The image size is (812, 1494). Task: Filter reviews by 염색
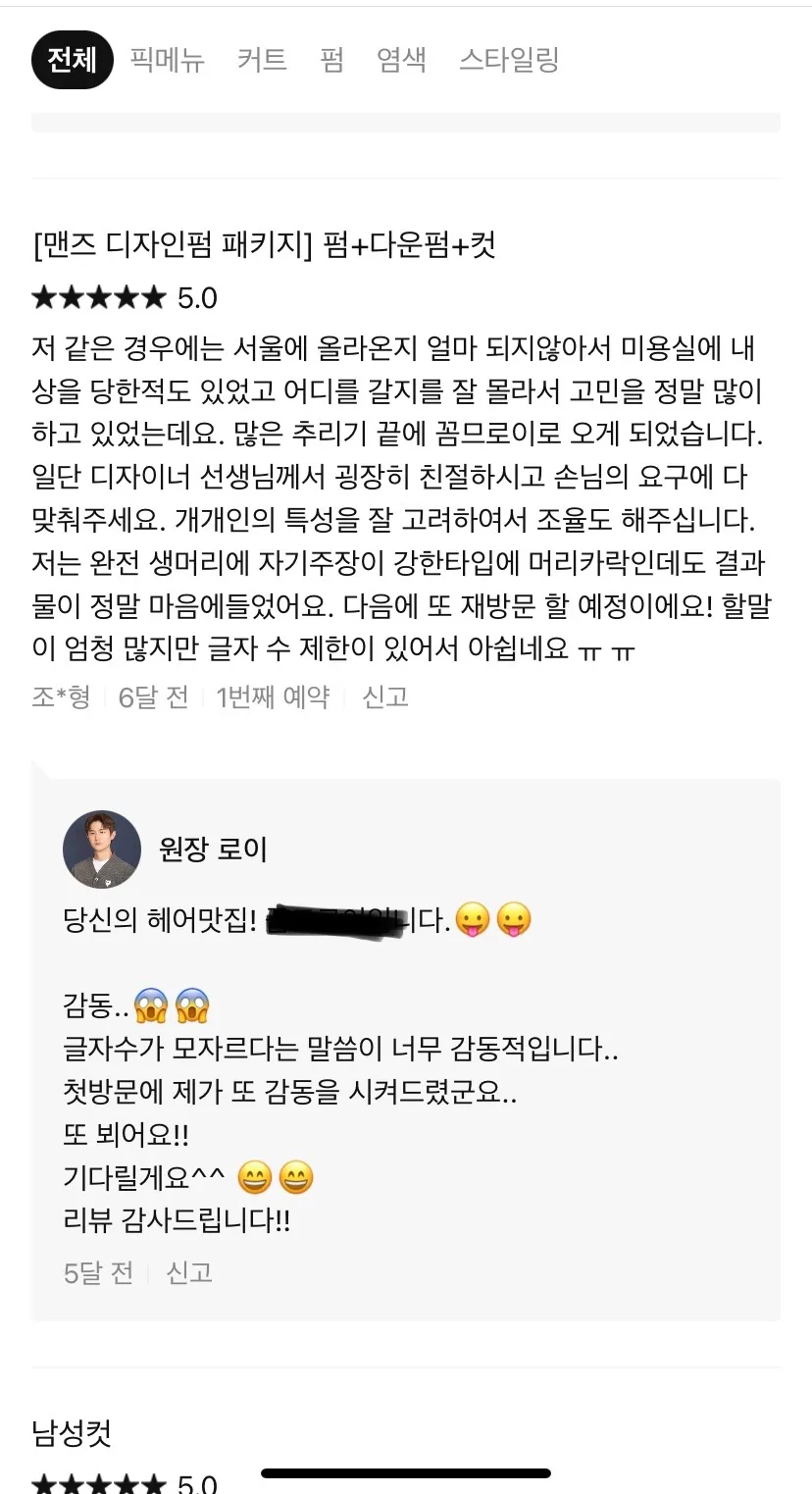[x=399, y=59]
